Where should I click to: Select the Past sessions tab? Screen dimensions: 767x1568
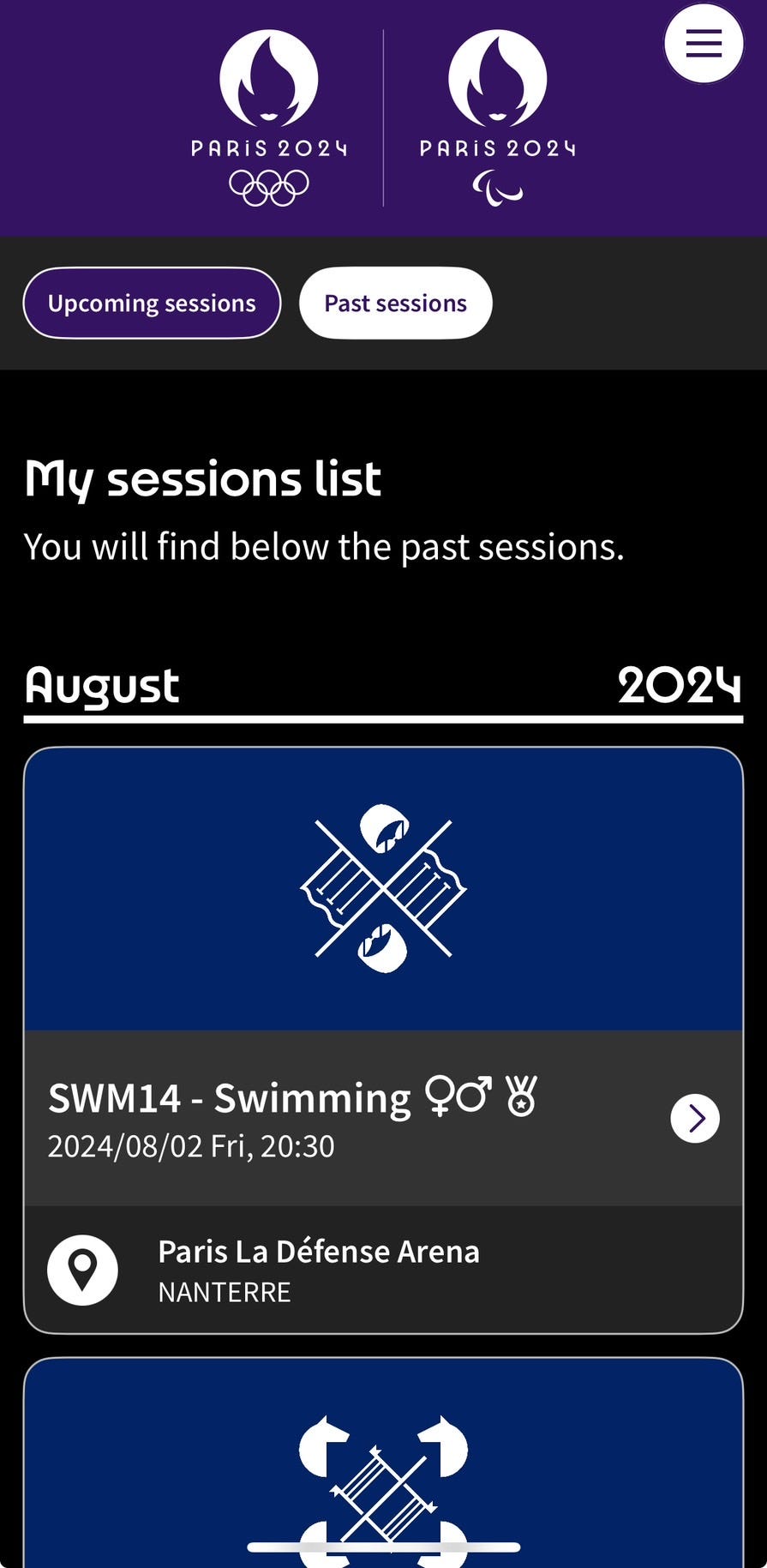[x=395, y=303]
